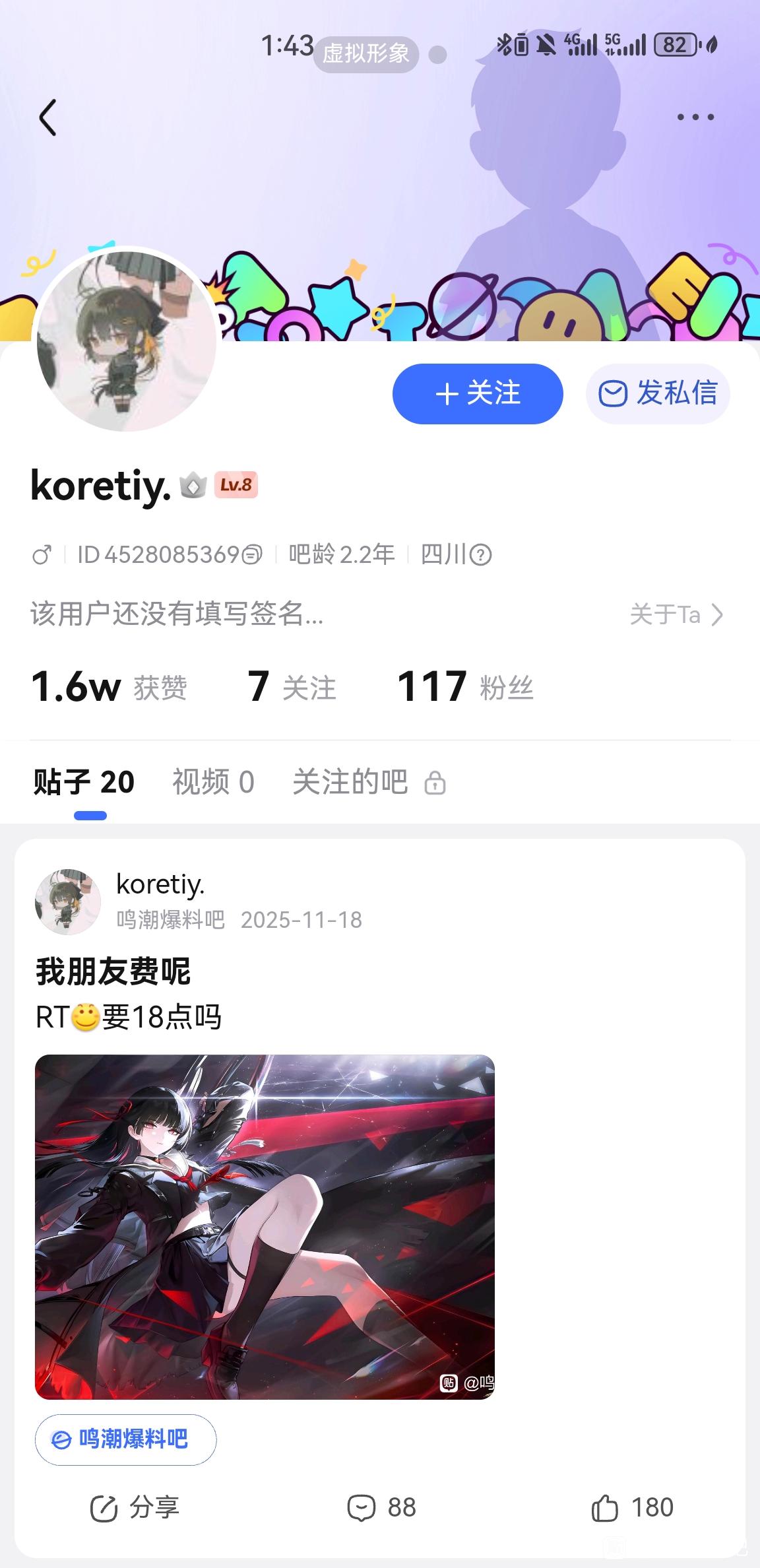Enlarge the post's anime artwork image
This screenshot has width=760, height=1568.
coord(265,1227)
